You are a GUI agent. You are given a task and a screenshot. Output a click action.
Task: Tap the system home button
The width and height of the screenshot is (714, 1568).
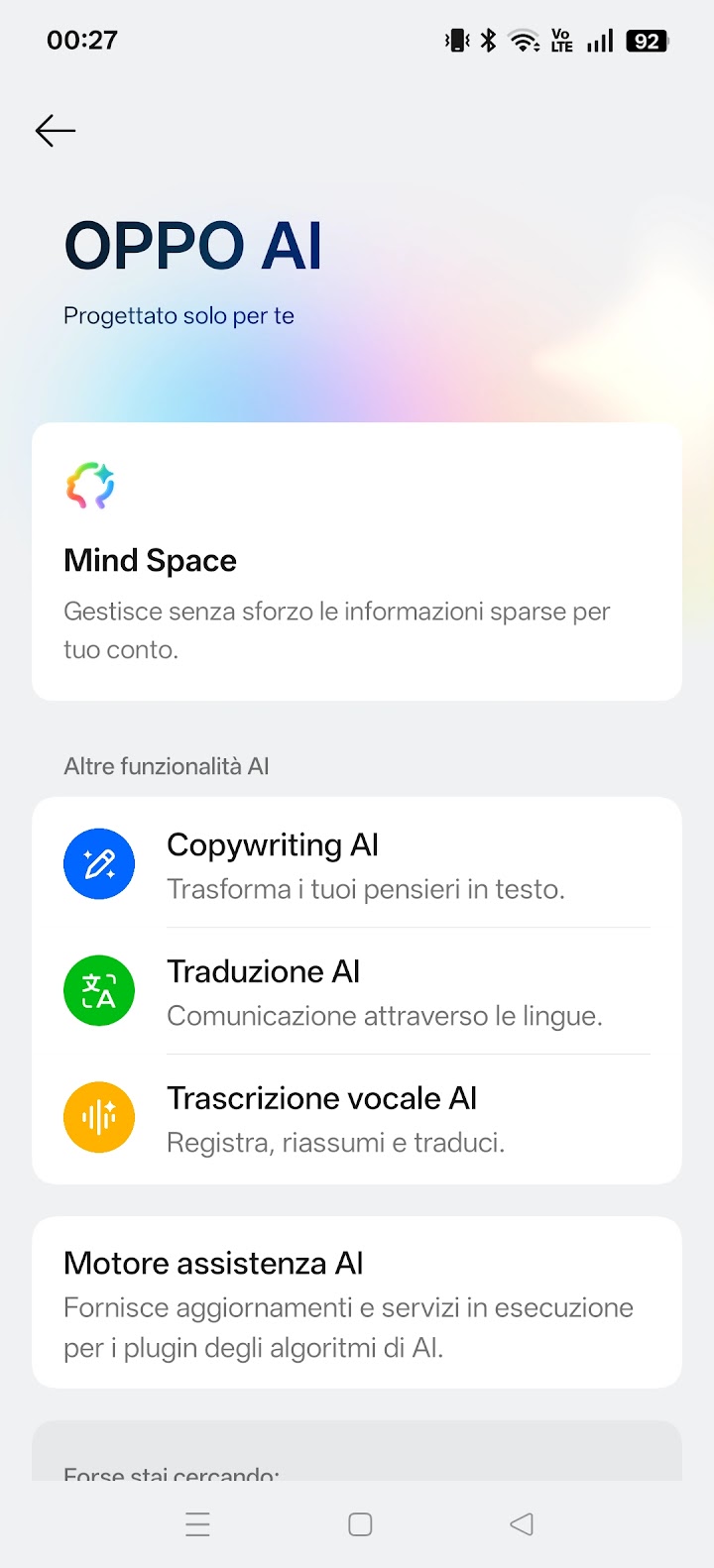(360, 1524)
